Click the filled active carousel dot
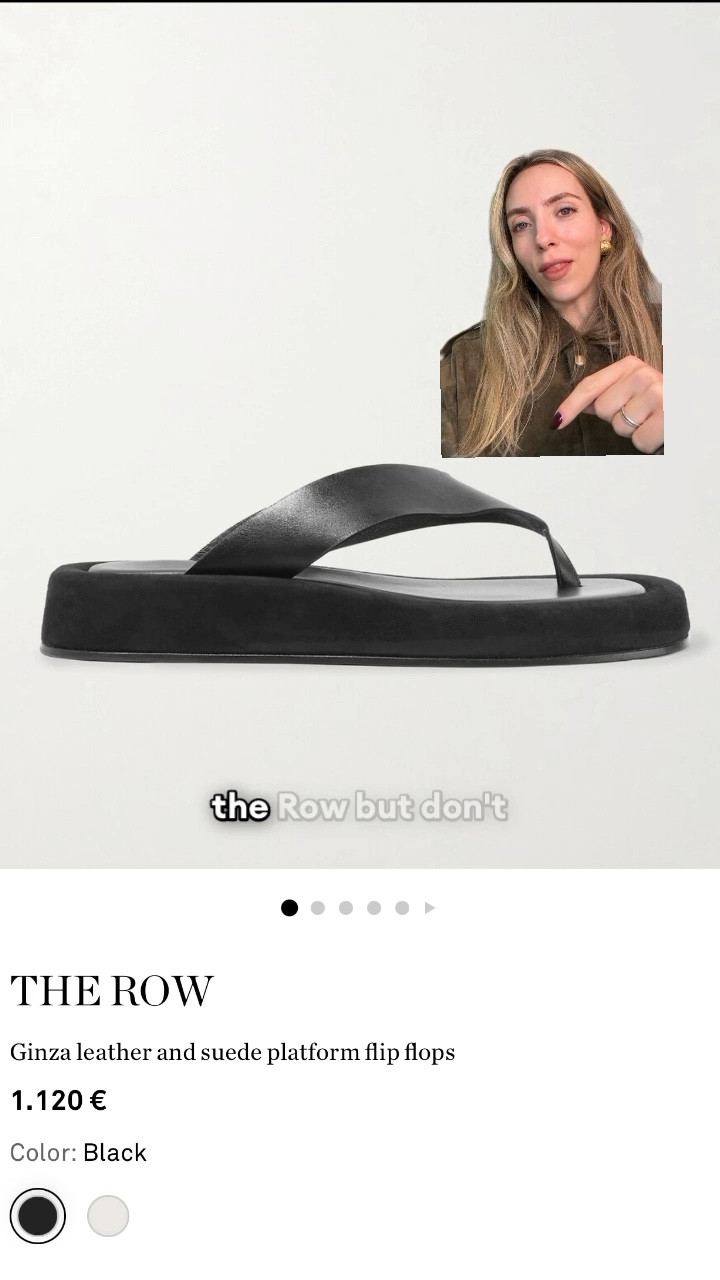 click(x=290, y=909)
